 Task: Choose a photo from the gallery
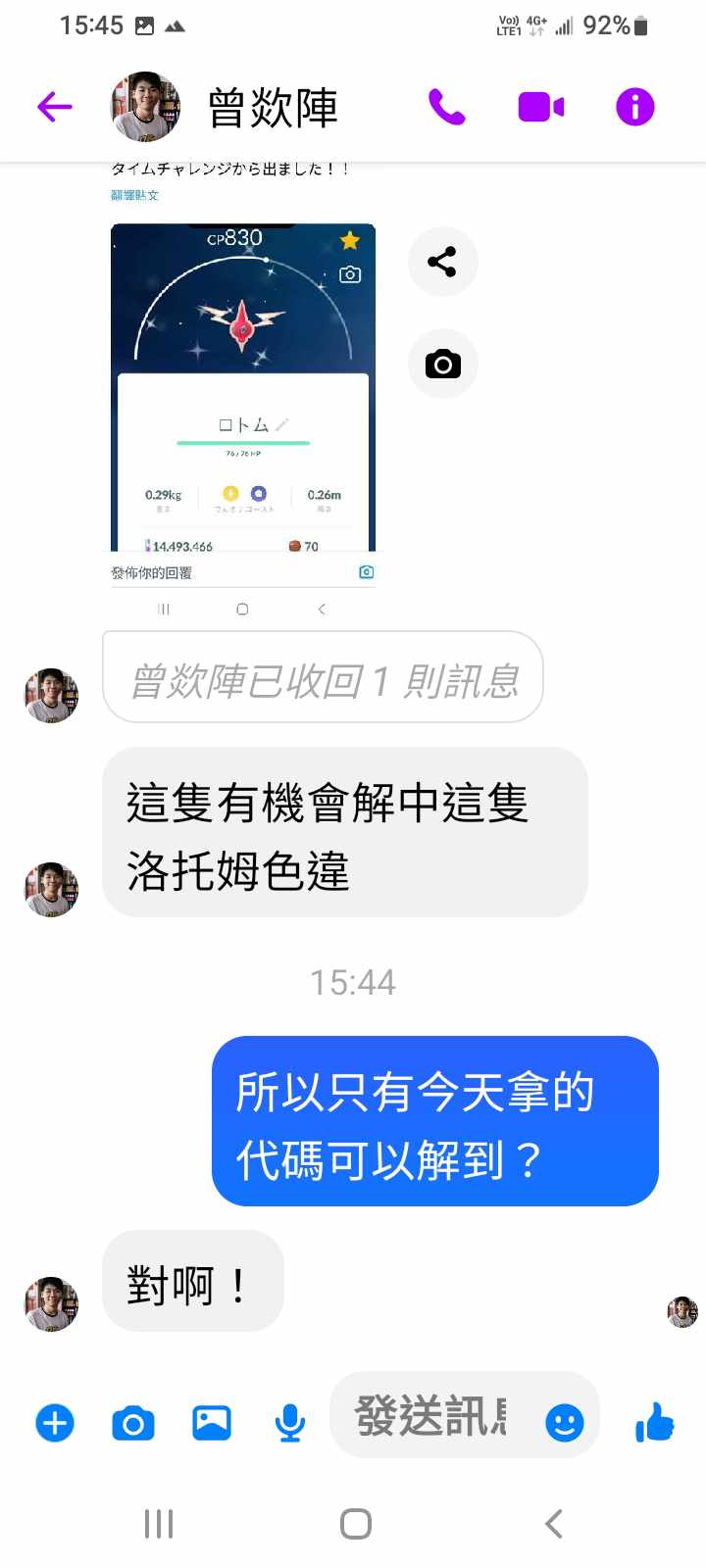click(212, 1423)
